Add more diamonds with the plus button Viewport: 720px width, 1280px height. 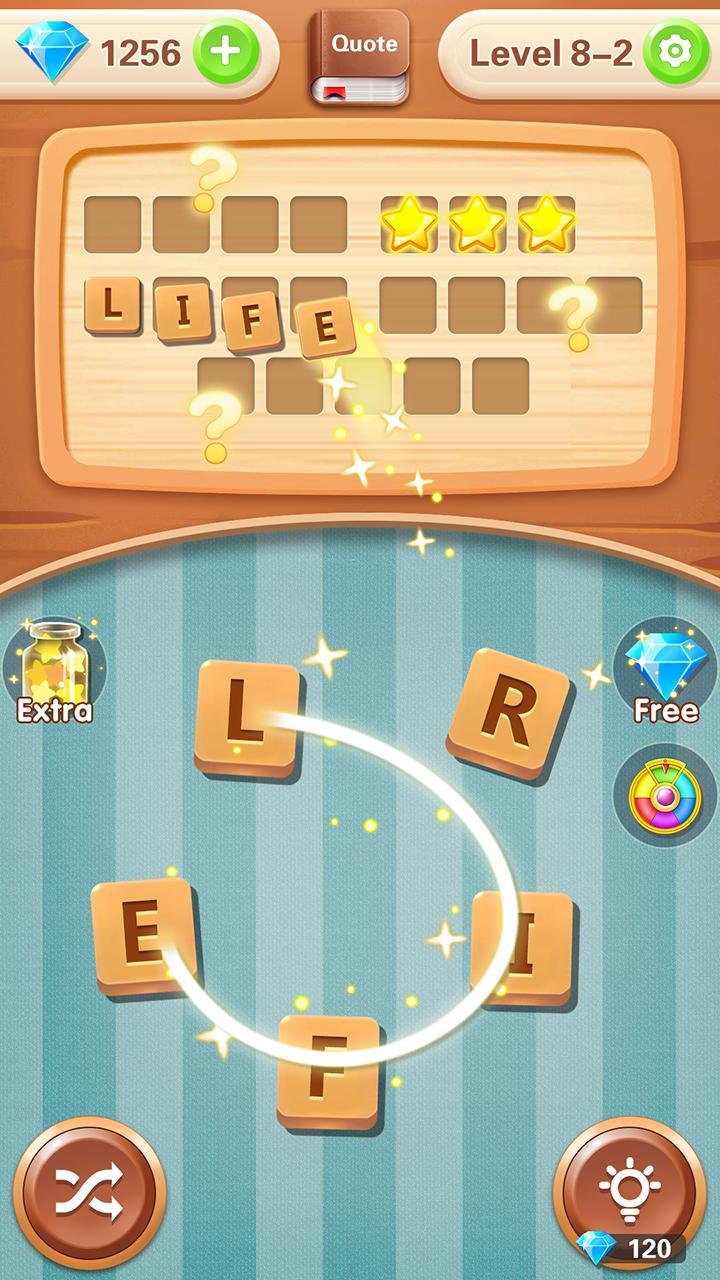(x=225, y=51)
